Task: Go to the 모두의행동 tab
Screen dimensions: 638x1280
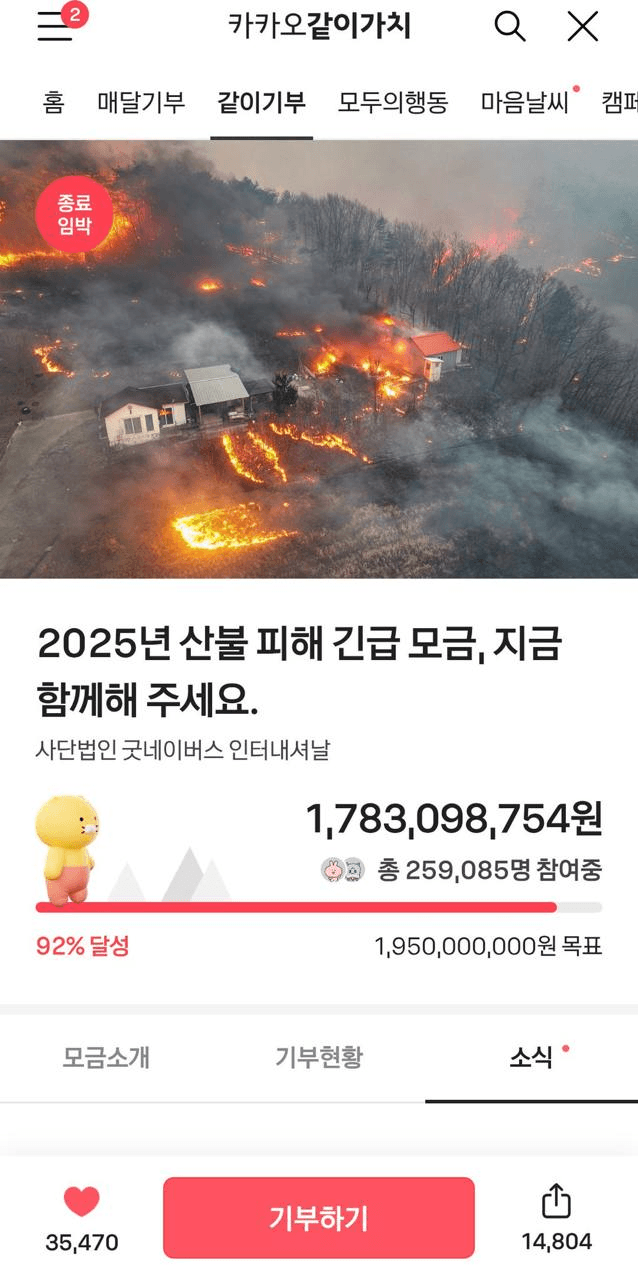Action: (x=393, y=102)
